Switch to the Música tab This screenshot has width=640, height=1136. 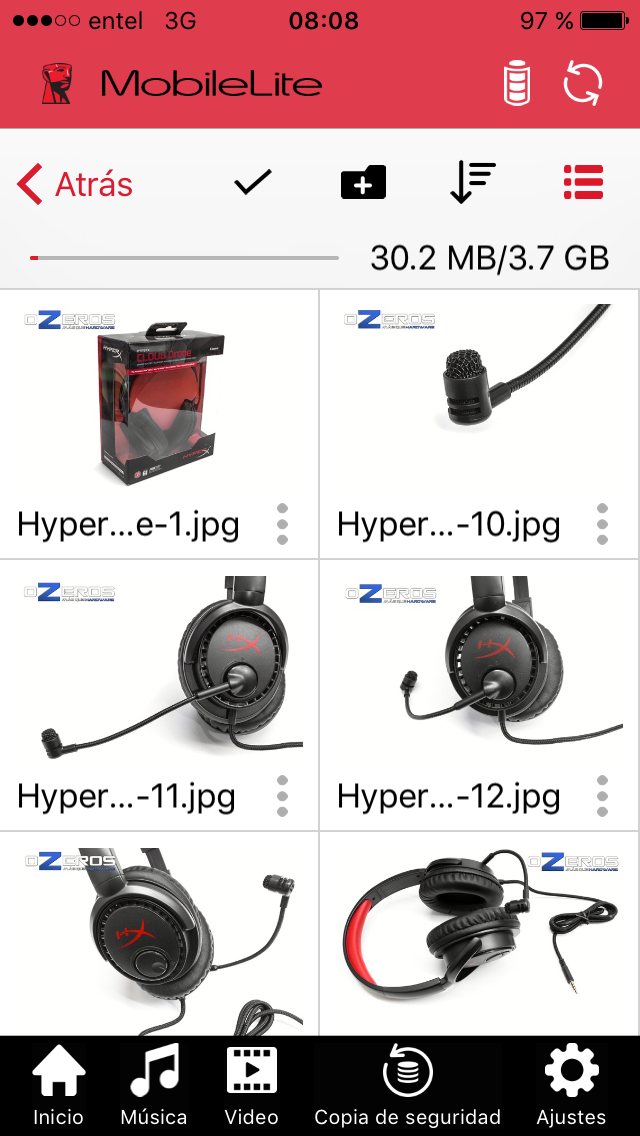154,1085
